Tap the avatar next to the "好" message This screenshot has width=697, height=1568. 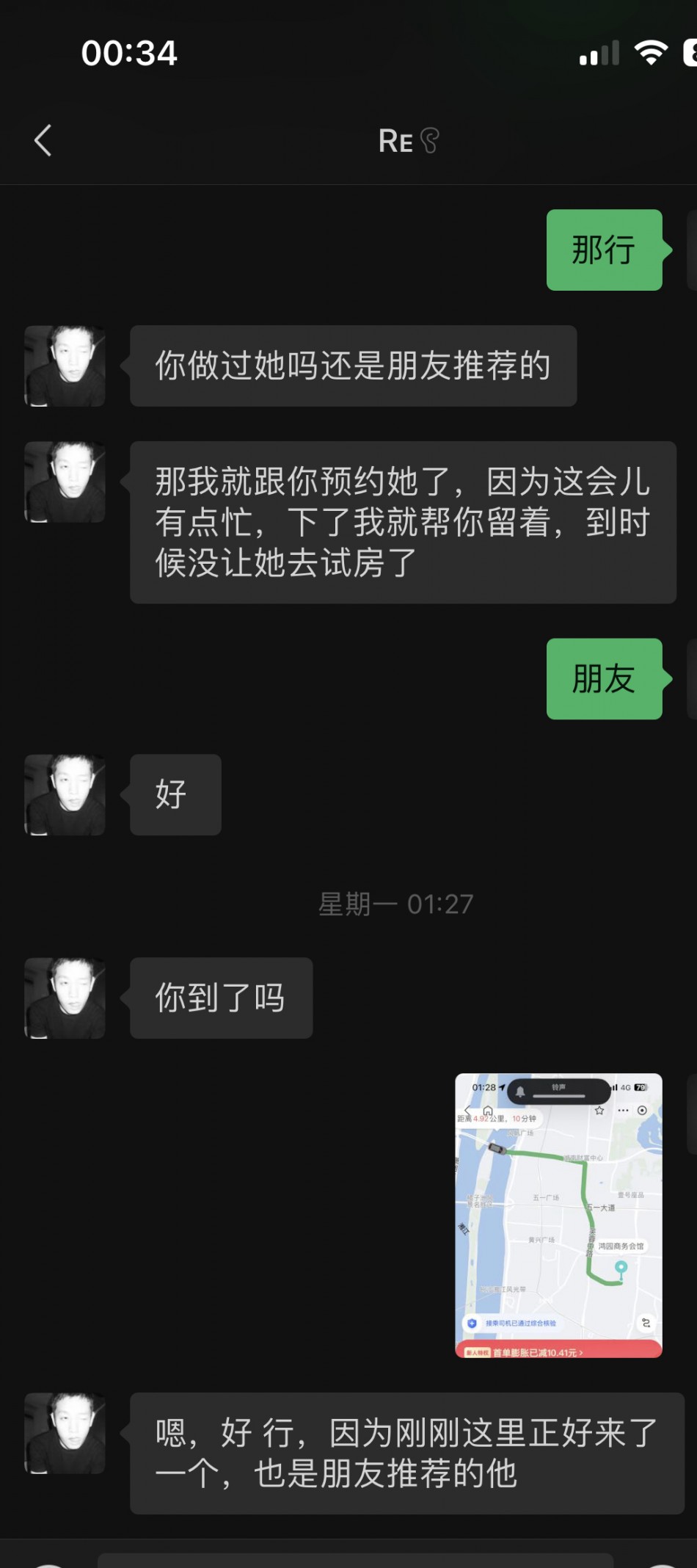click(65, 794)
